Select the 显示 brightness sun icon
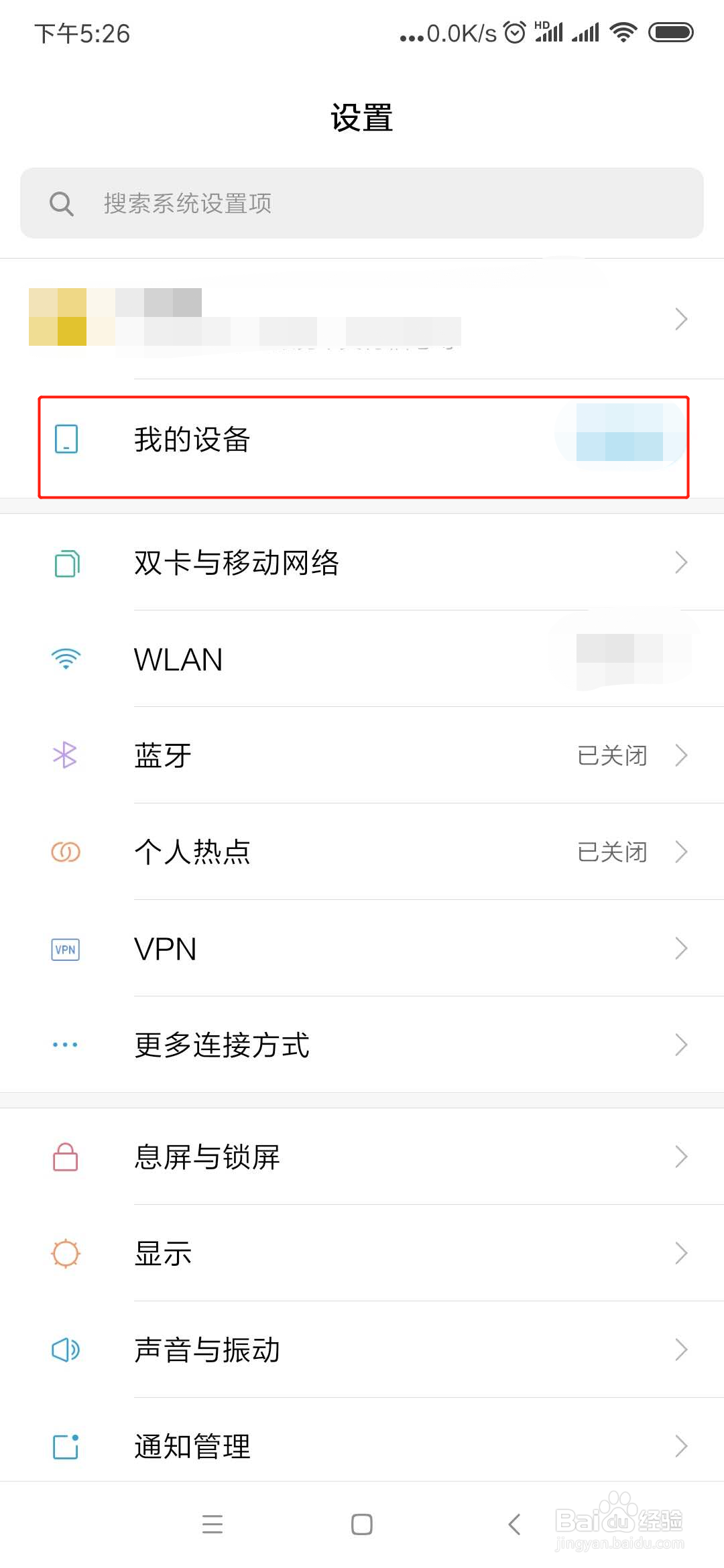This screenshot has width=724, height=1568. (65, 1252)
